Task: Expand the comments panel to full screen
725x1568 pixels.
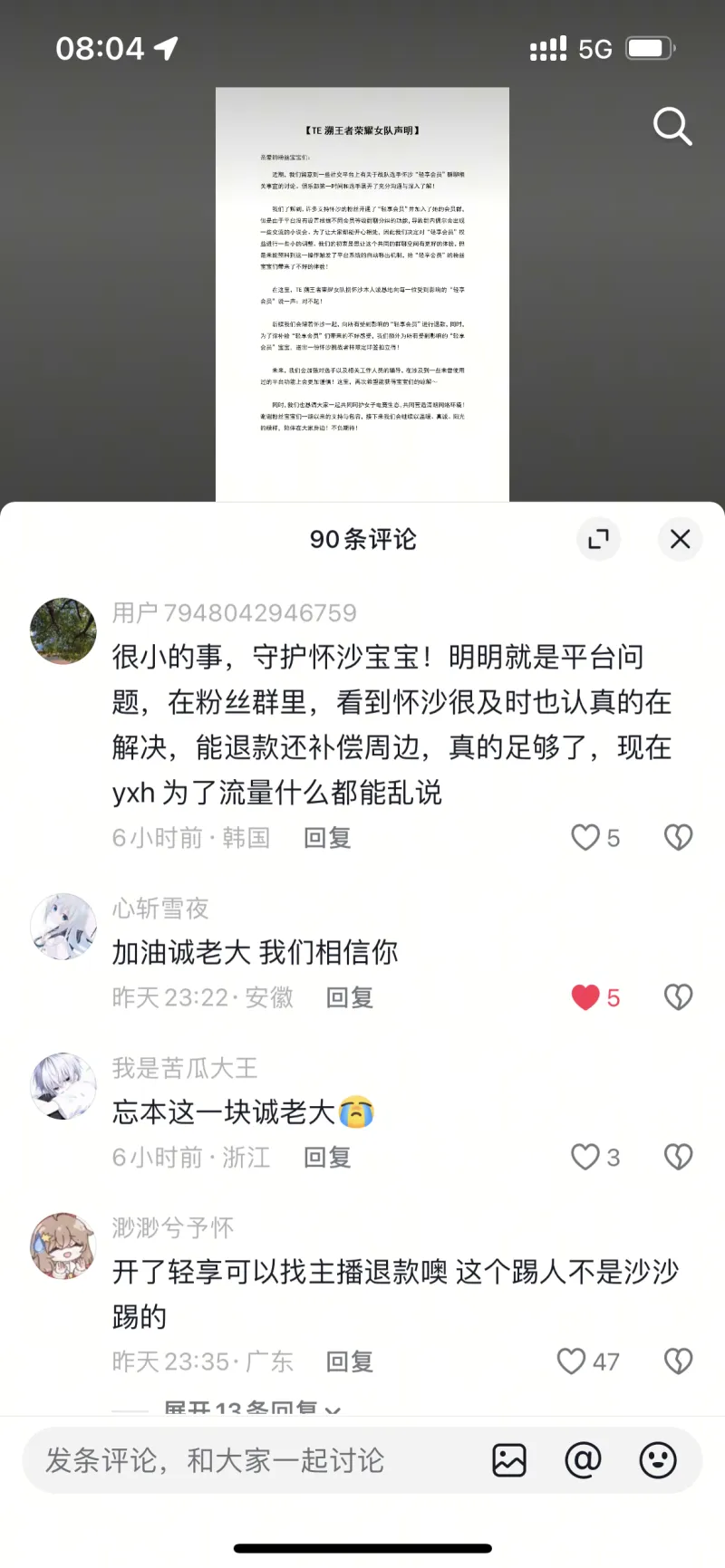Action: (x=598, y=540)
